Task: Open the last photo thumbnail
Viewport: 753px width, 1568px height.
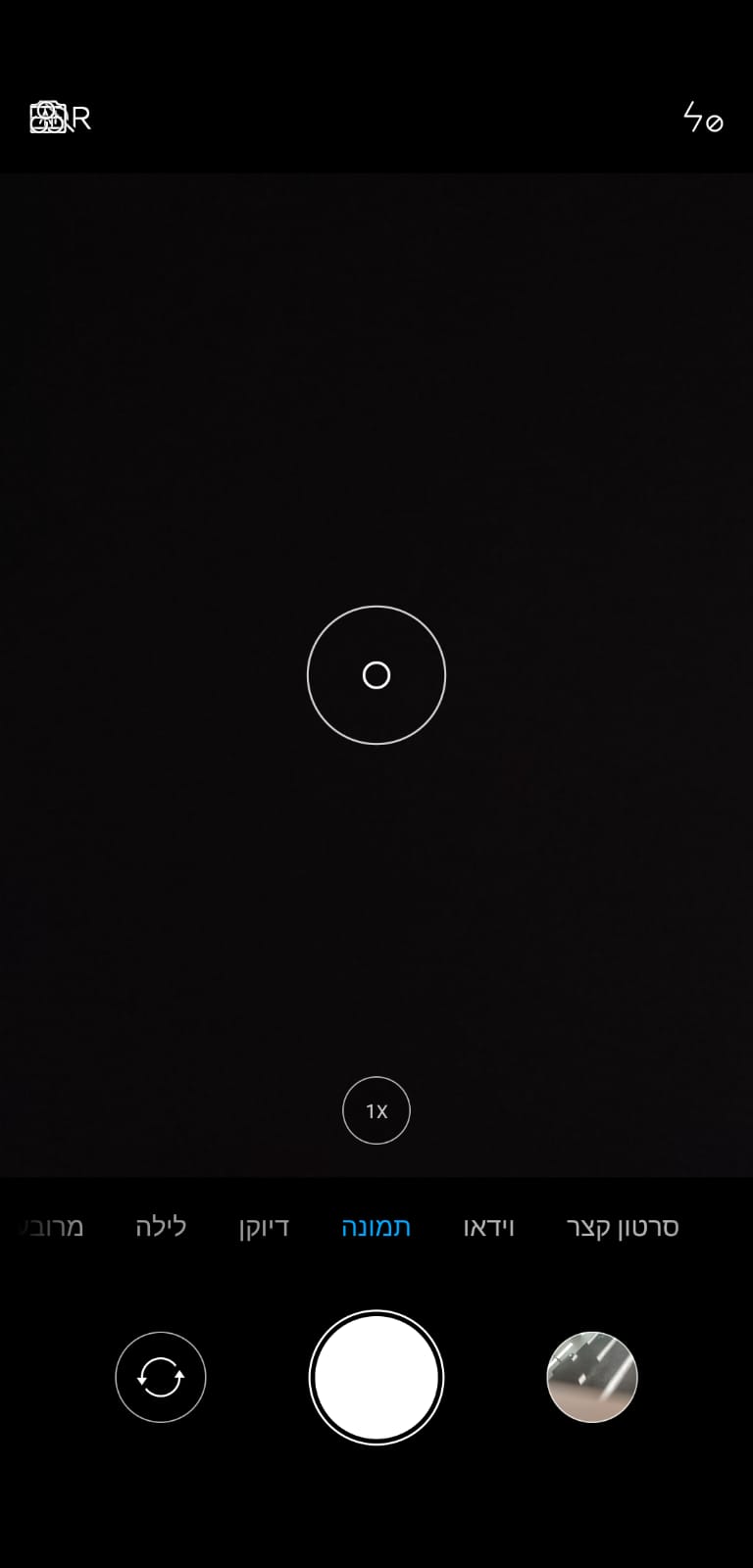Action: (592, 1377)
